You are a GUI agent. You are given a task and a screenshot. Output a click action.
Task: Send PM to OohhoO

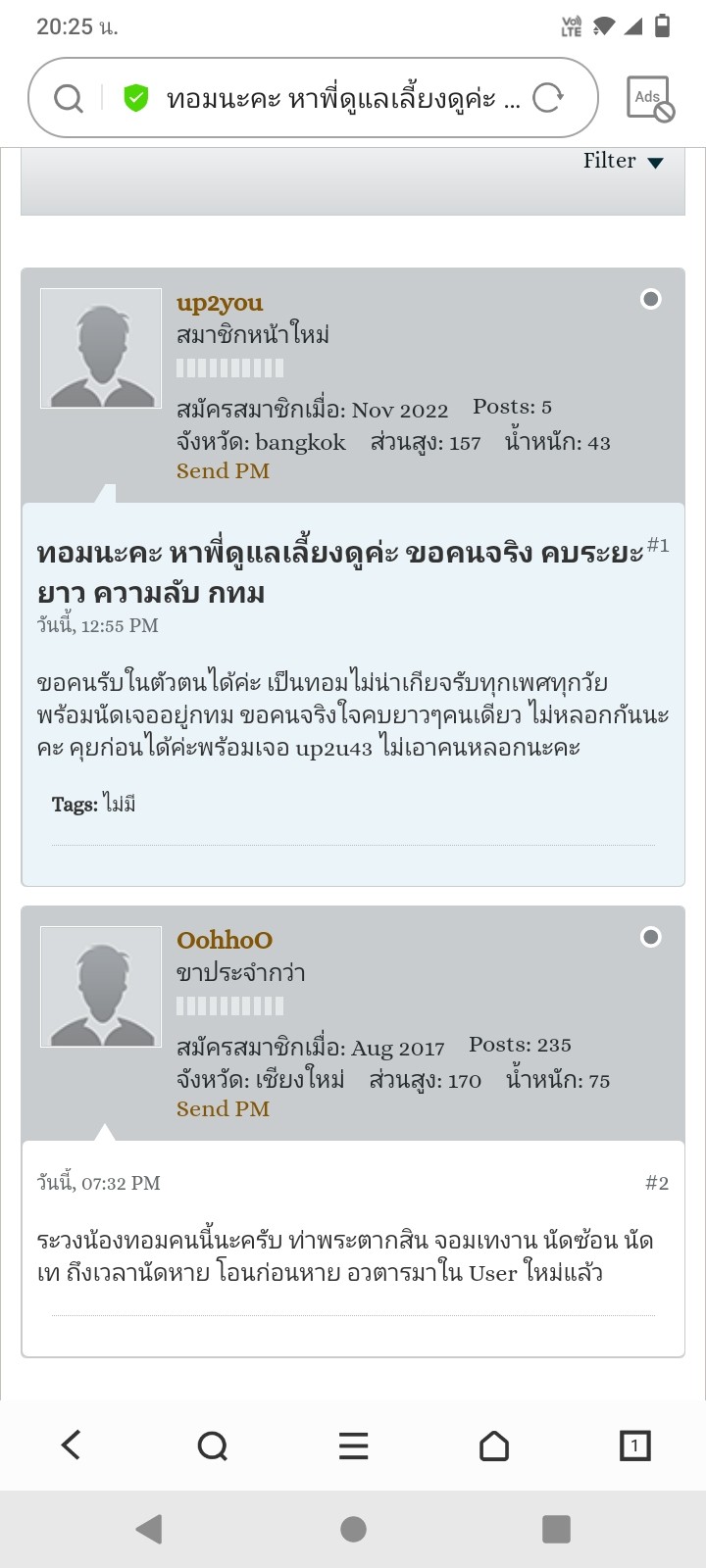223,1108
